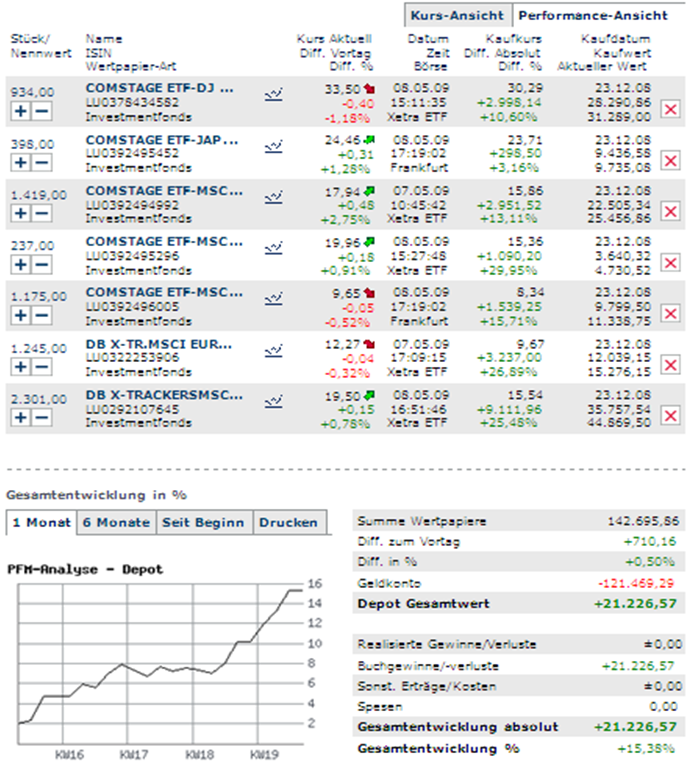Show the chart icon for COMSTAGE ETF-DJ
Image resolution: width=691 pixels, height=771 pixels.
273,93
